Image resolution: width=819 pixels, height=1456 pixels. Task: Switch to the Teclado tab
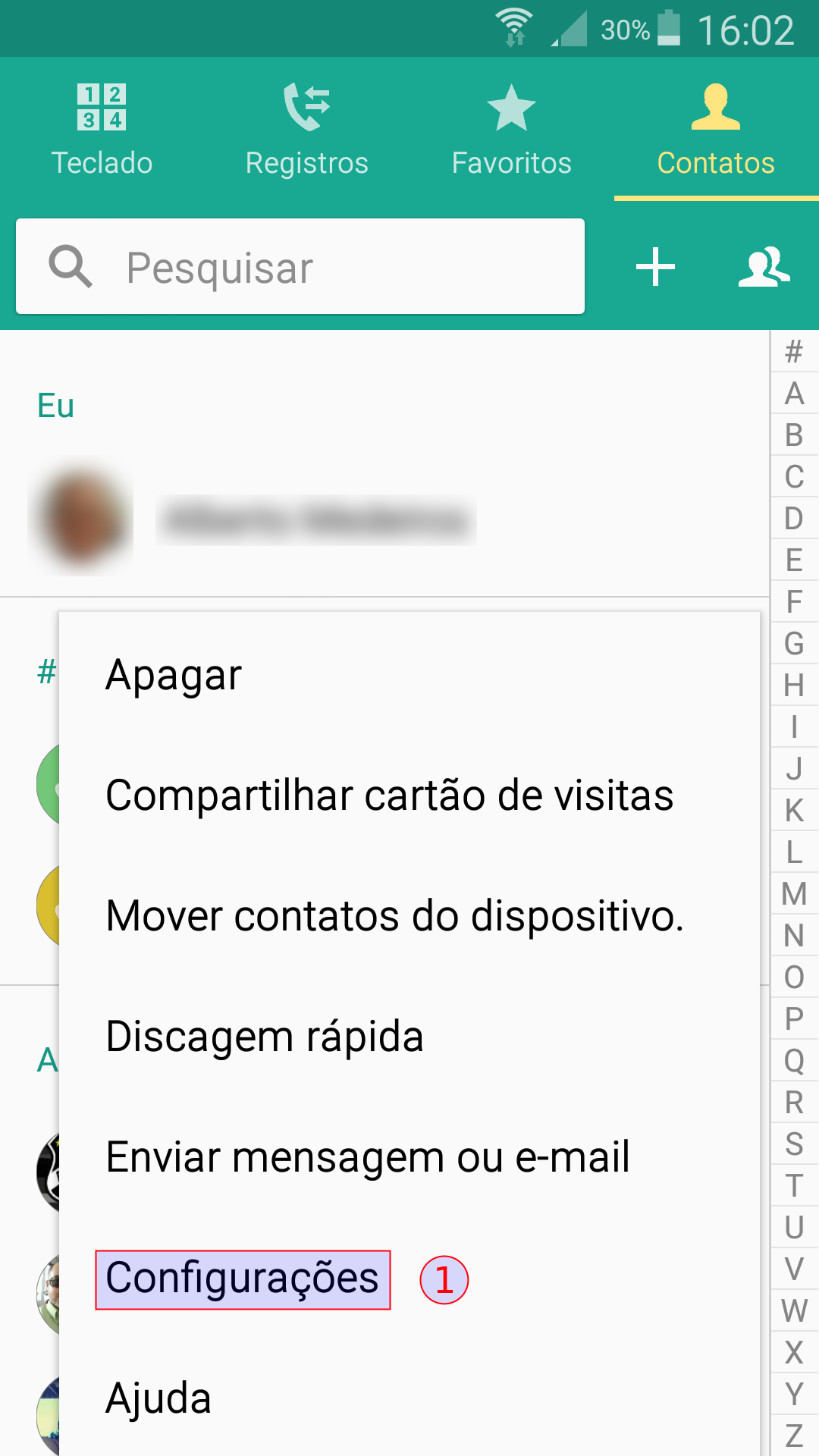(102, 129)
